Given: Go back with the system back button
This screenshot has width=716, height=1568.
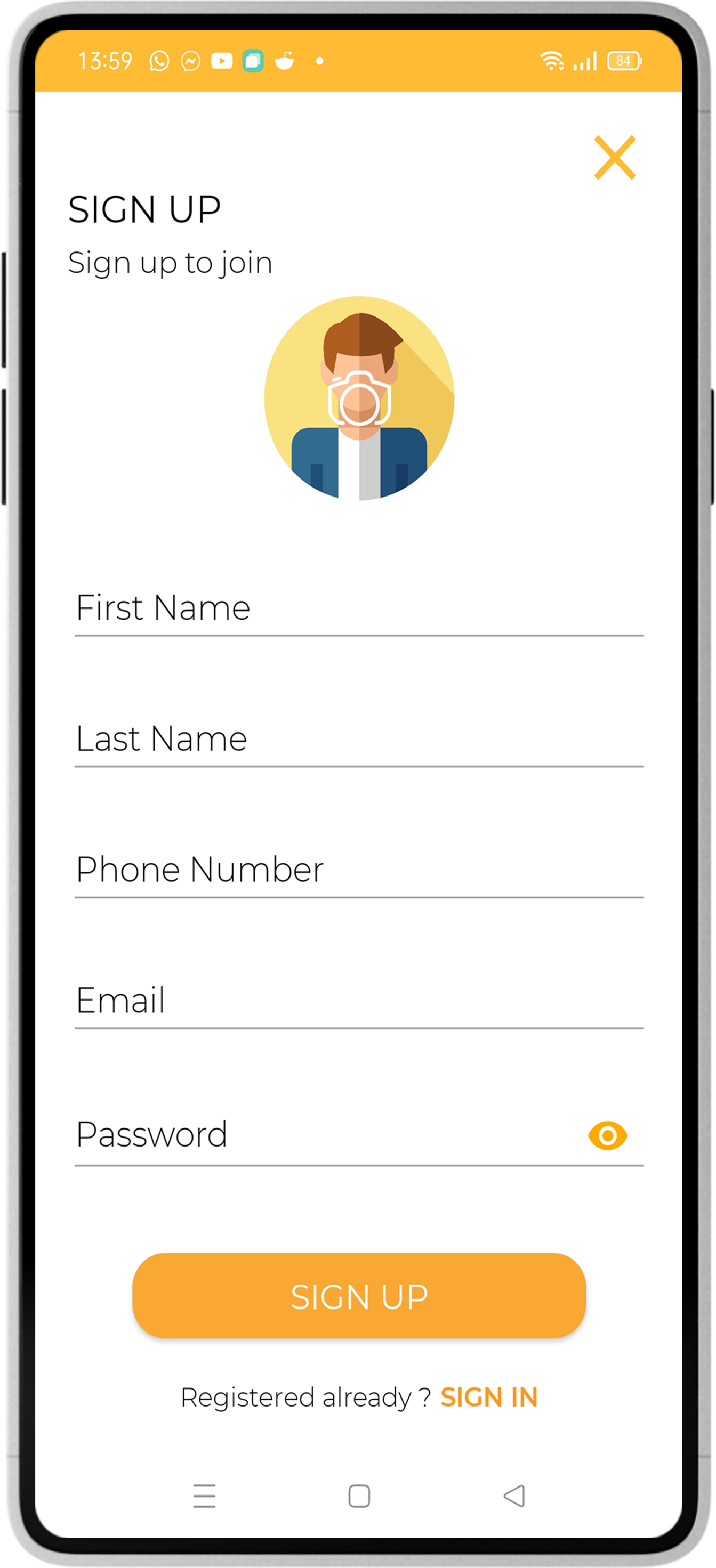Looking at the screenshot, I should 514,1496.
